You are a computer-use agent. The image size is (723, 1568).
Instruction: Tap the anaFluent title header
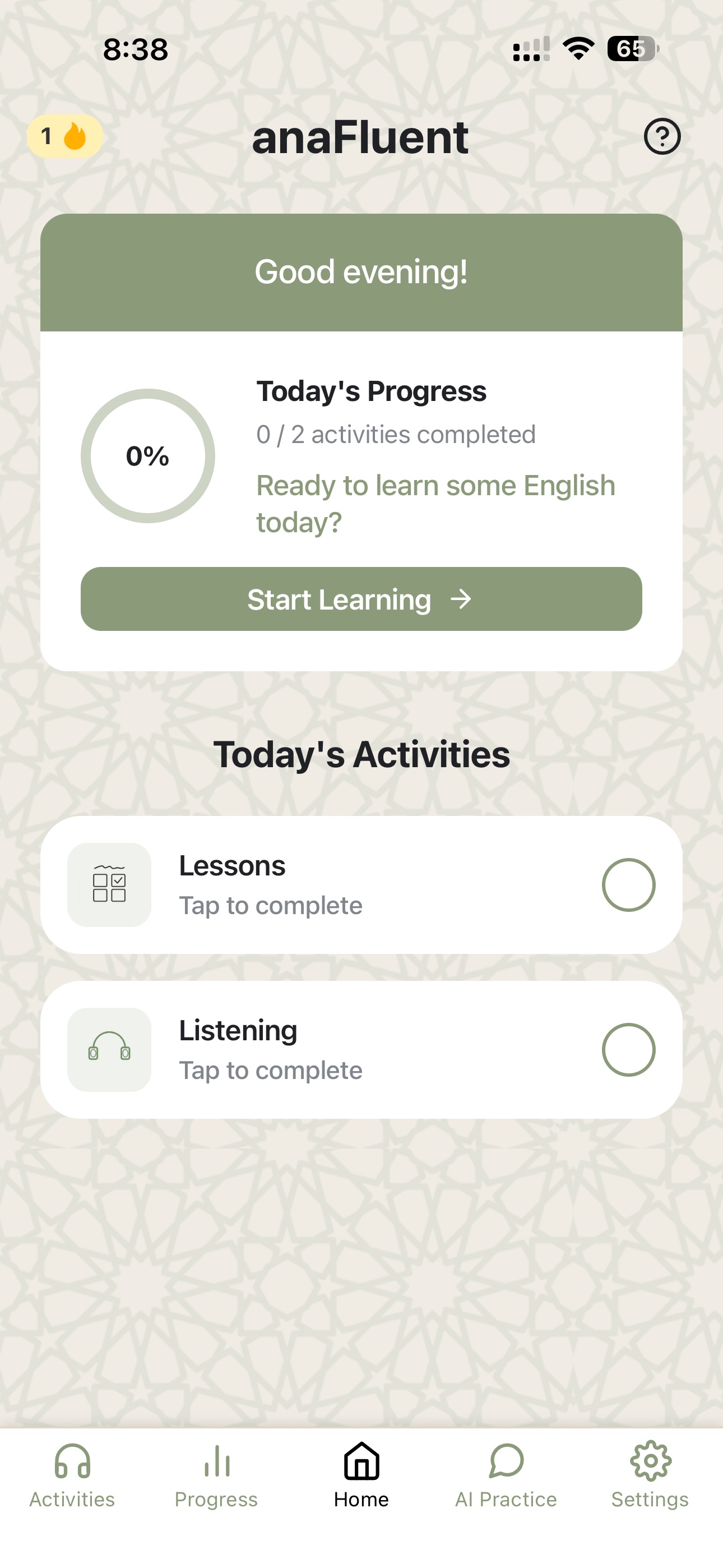[x=361, y=137]
